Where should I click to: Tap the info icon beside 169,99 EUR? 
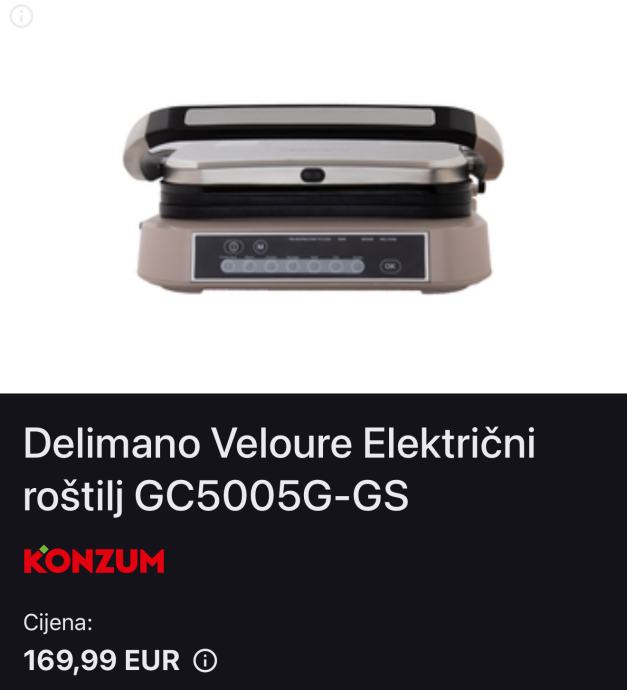tap(205, 661)
